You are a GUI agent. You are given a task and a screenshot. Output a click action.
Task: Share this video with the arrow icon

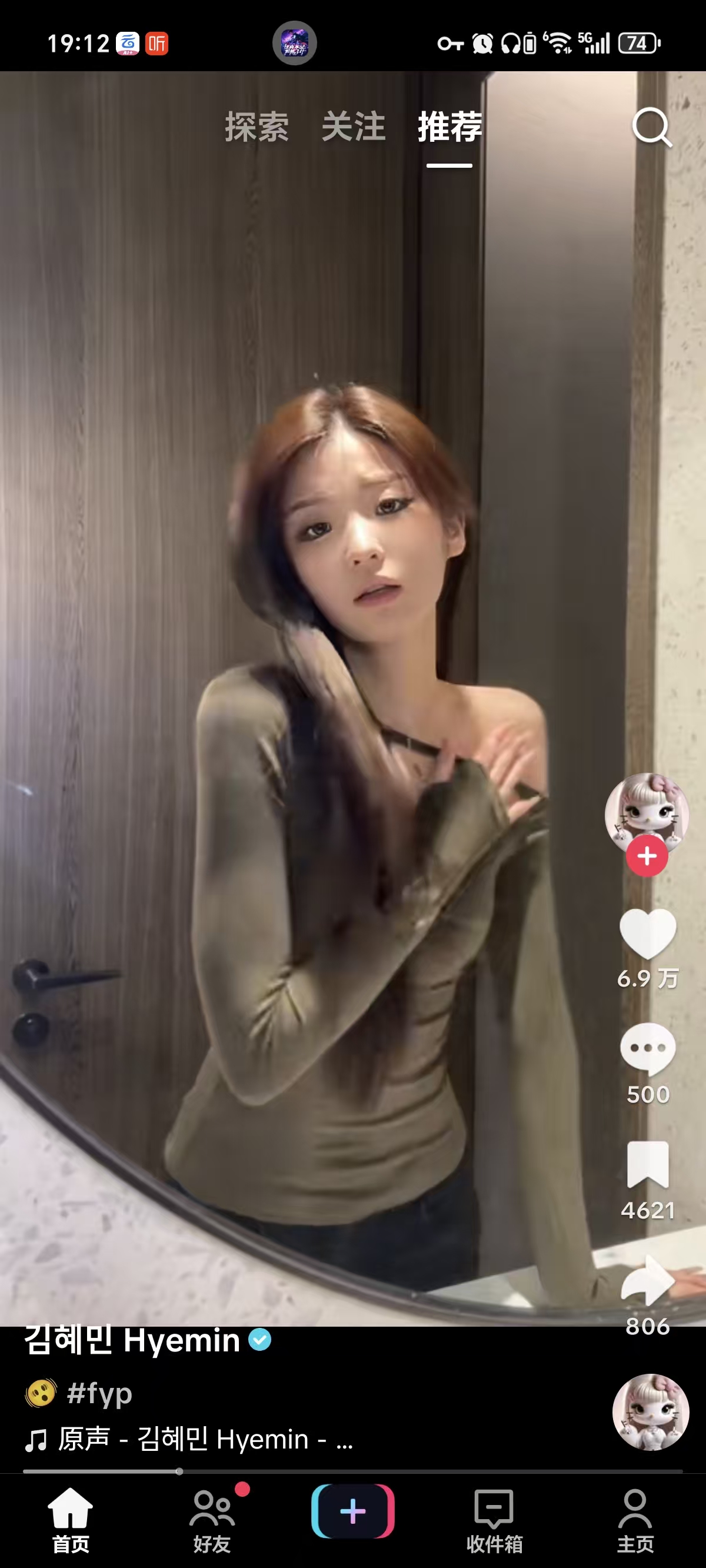coord(648,1280)
